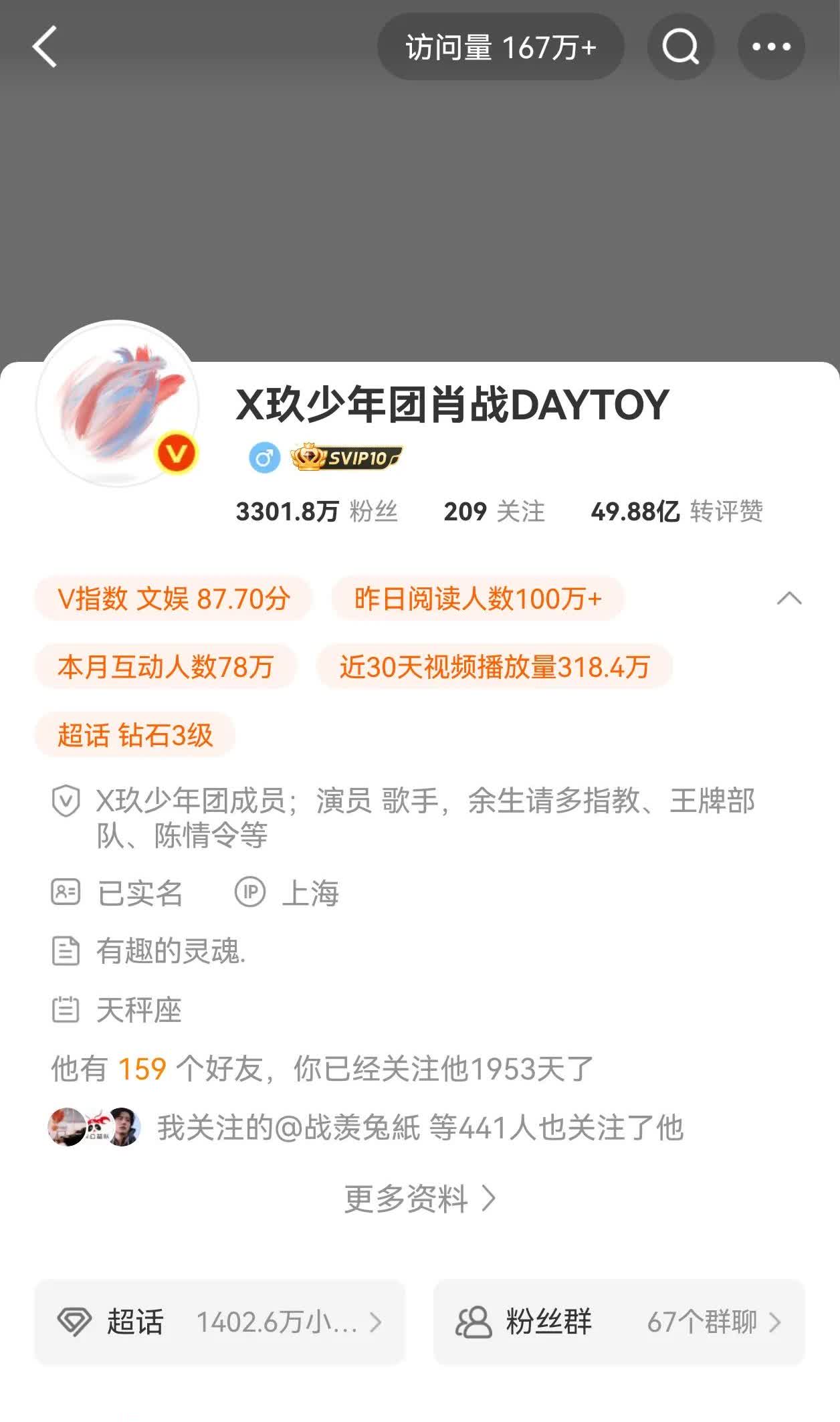Open 粉丝群 with 67个群聊
The height and width of the screenshot is (1422, 840).
pos(619,1322)
